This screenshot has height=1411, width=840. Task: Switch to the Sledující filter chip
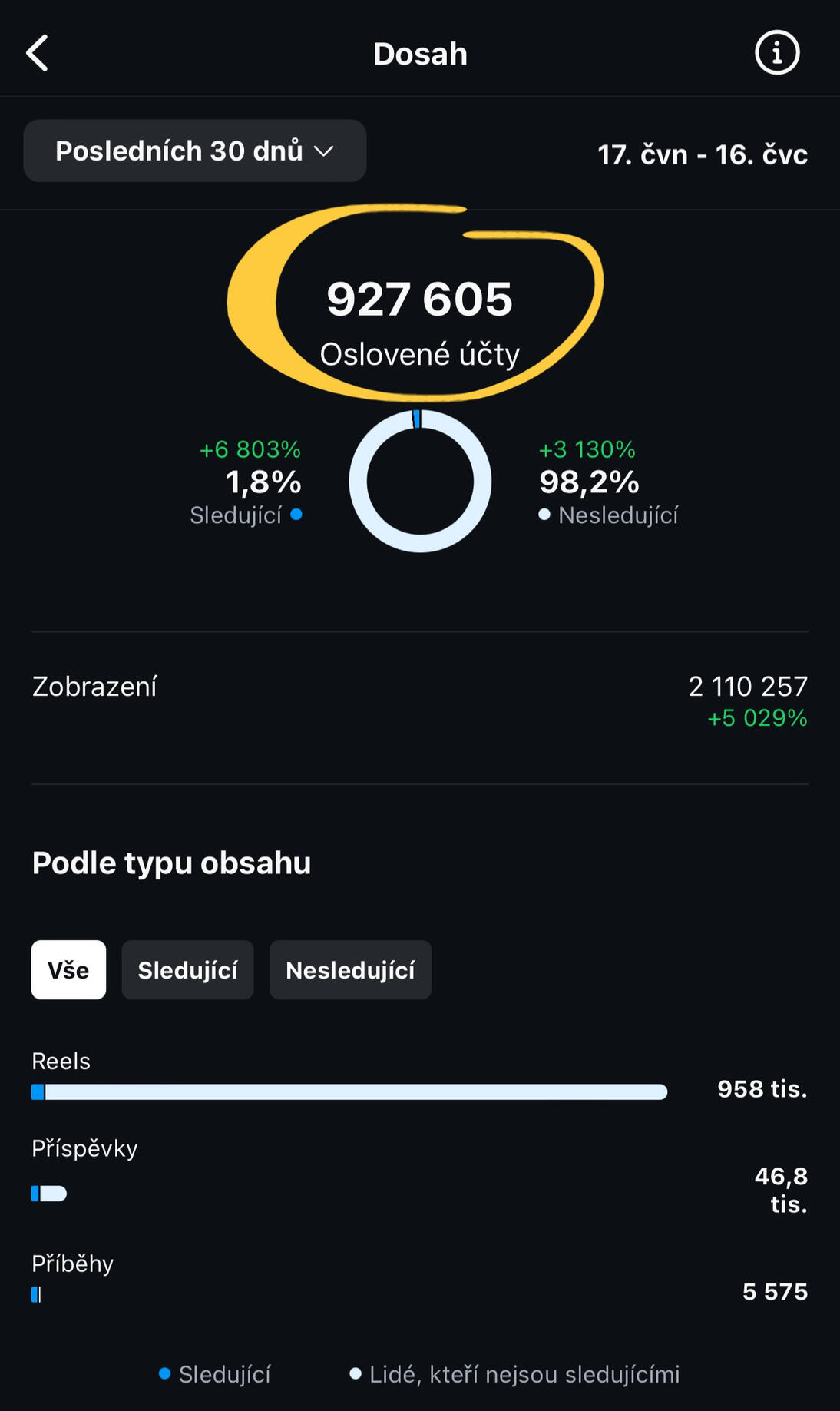tap(187, 970)
